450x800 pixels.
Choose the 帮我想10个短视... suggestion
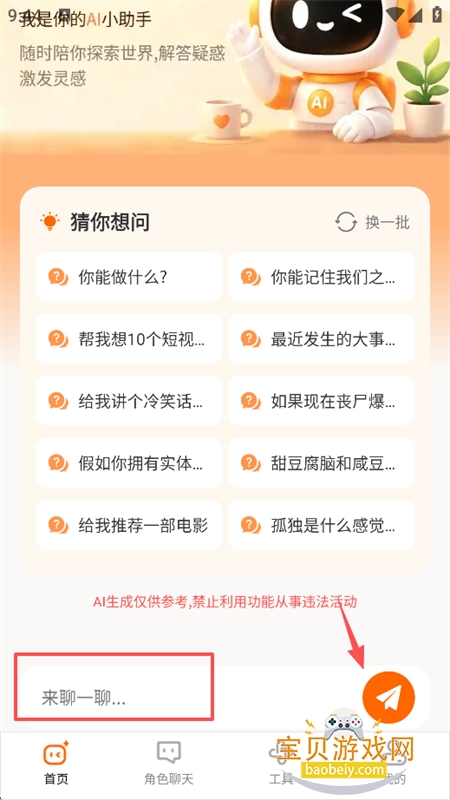129,339
